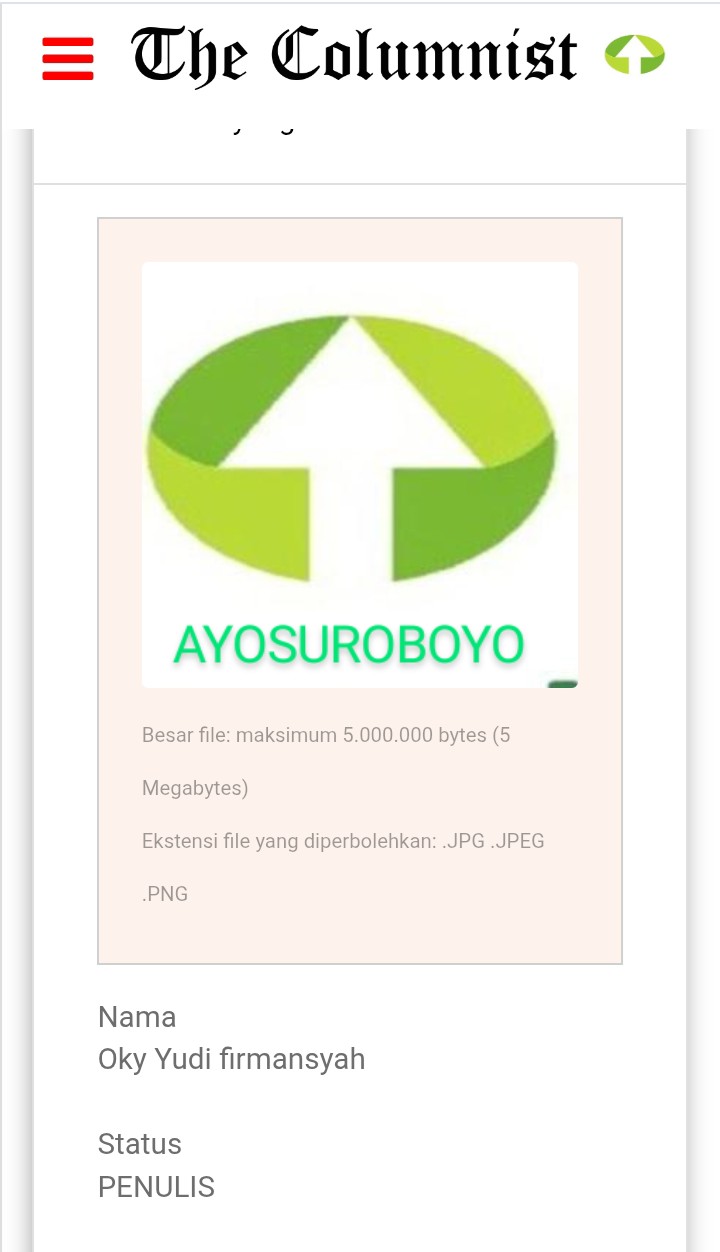This screenshot has width=720, height=1252.
Task: Open the red hamburger menu
Action: coord(68,58)
